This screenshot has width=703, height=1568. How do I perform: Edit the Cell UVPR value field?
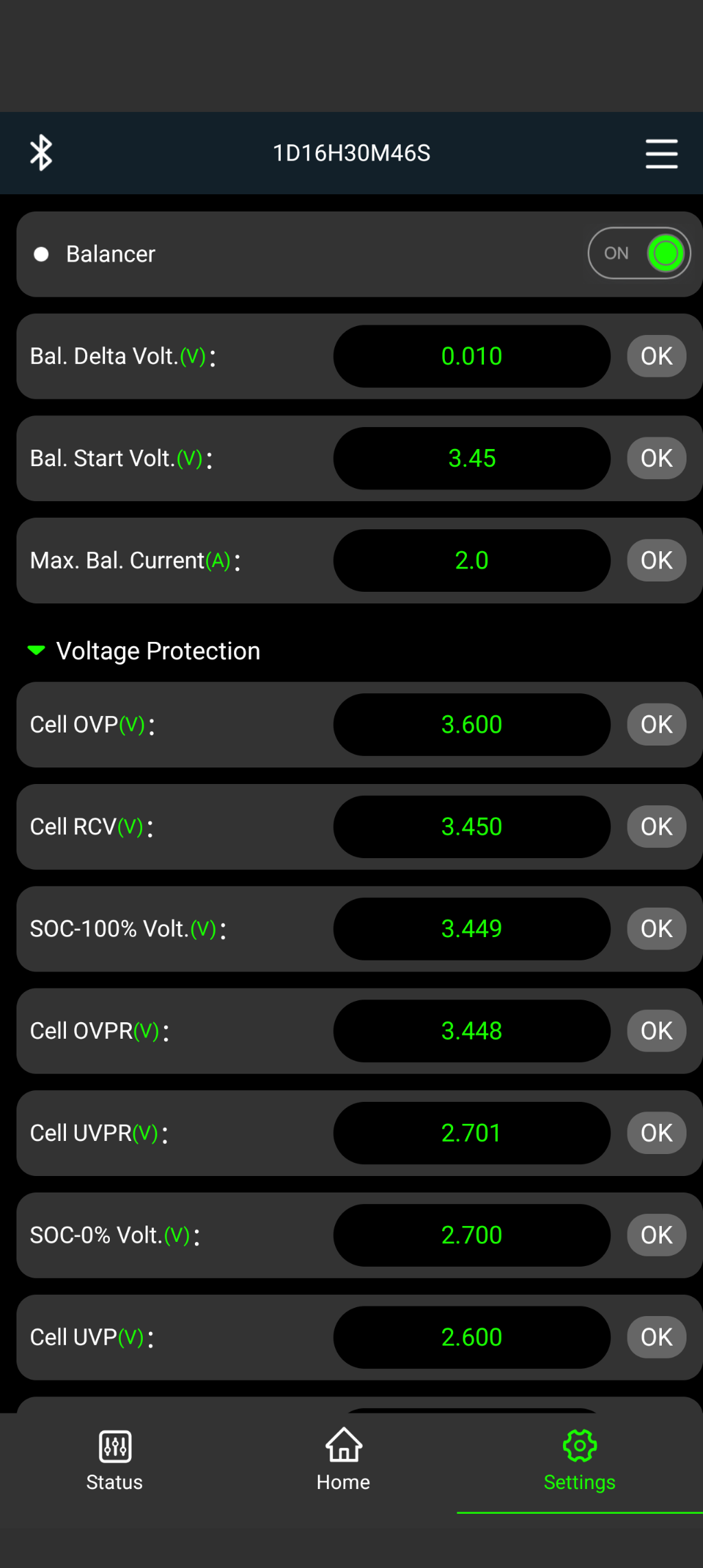(x=472, y=1133)
